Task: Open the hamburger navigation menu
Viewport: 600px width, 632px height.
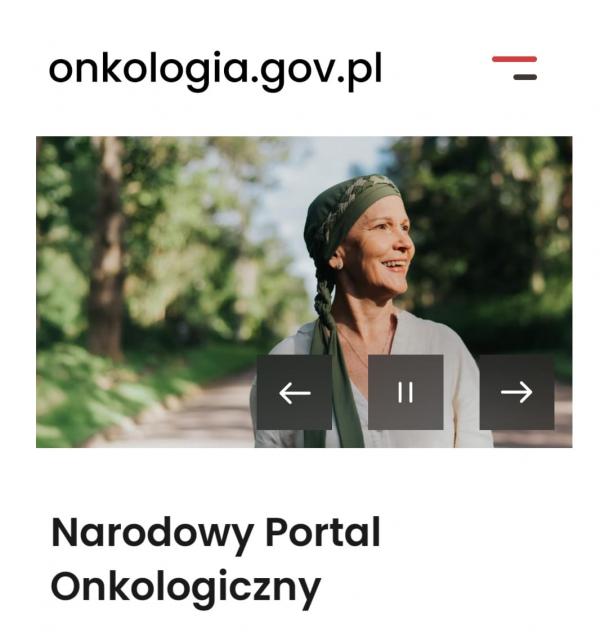Action: [x=514, y=68]
